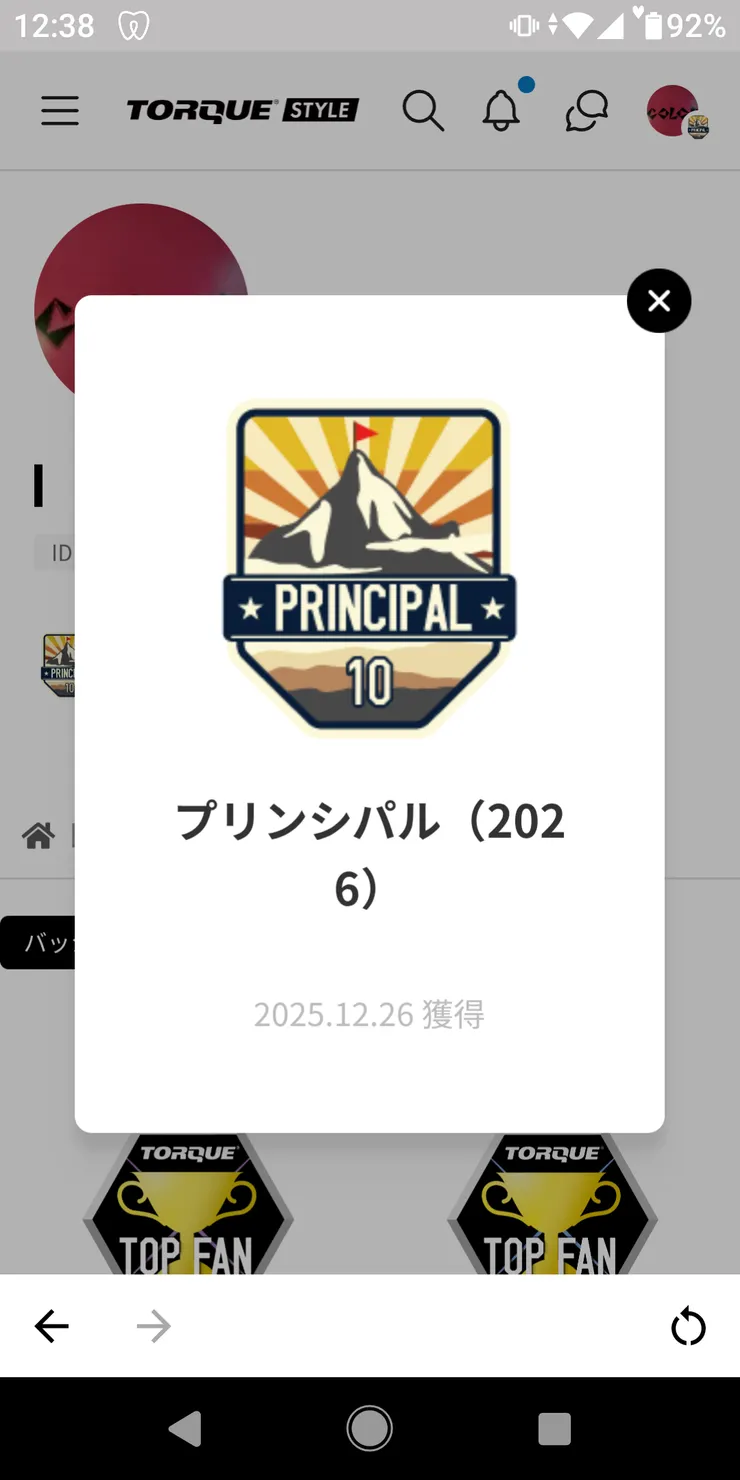Screen dimensions: 740x1480
Task: Go to the TORQUE STYLE home logo
Action: coord(242,110)
